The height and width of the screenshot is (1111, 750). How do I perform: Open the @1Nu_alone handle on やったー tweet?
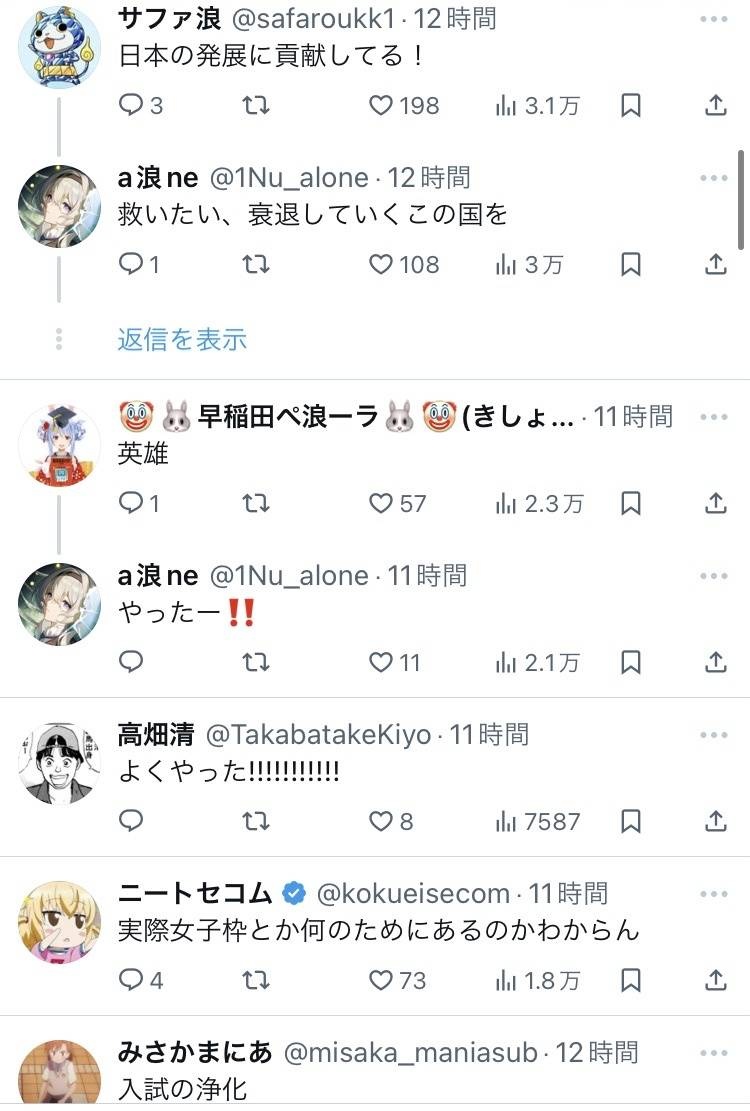coord(289,576)
